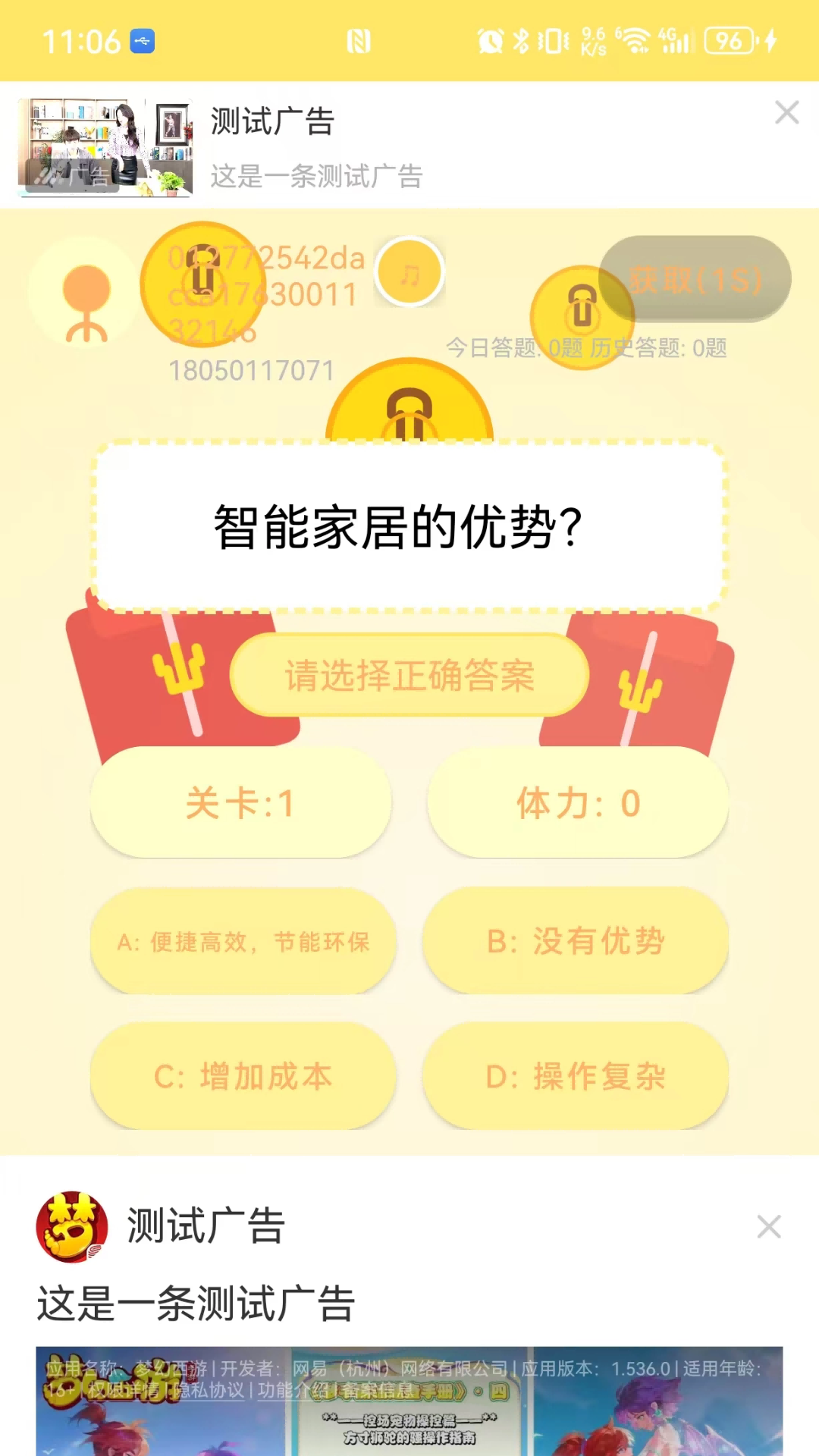Select answer D 操作复杂
Screen dimensions: 819x1456
click(576, 1076)
